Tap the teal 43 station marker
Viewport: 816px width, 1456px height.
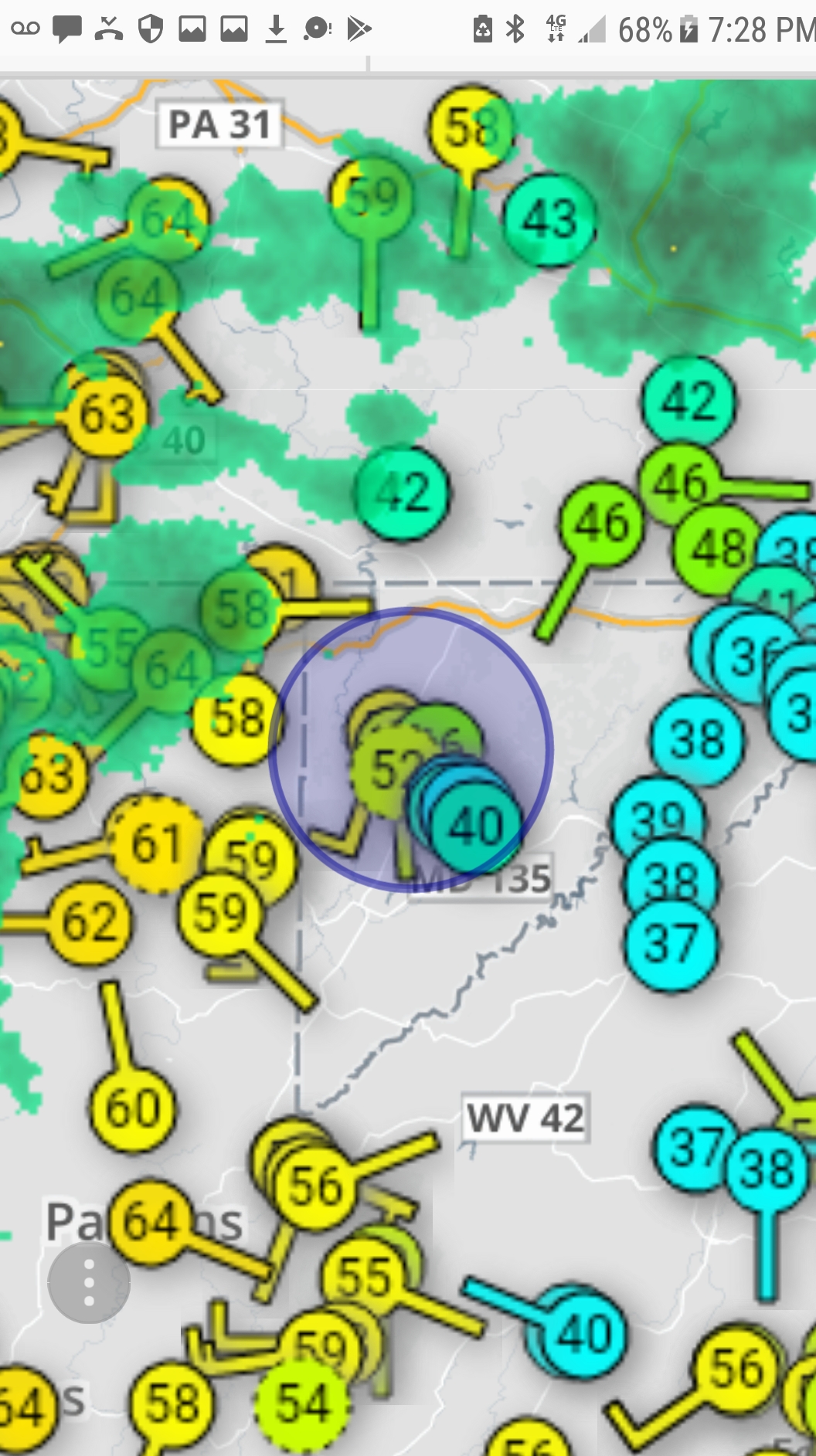point(549,219)
